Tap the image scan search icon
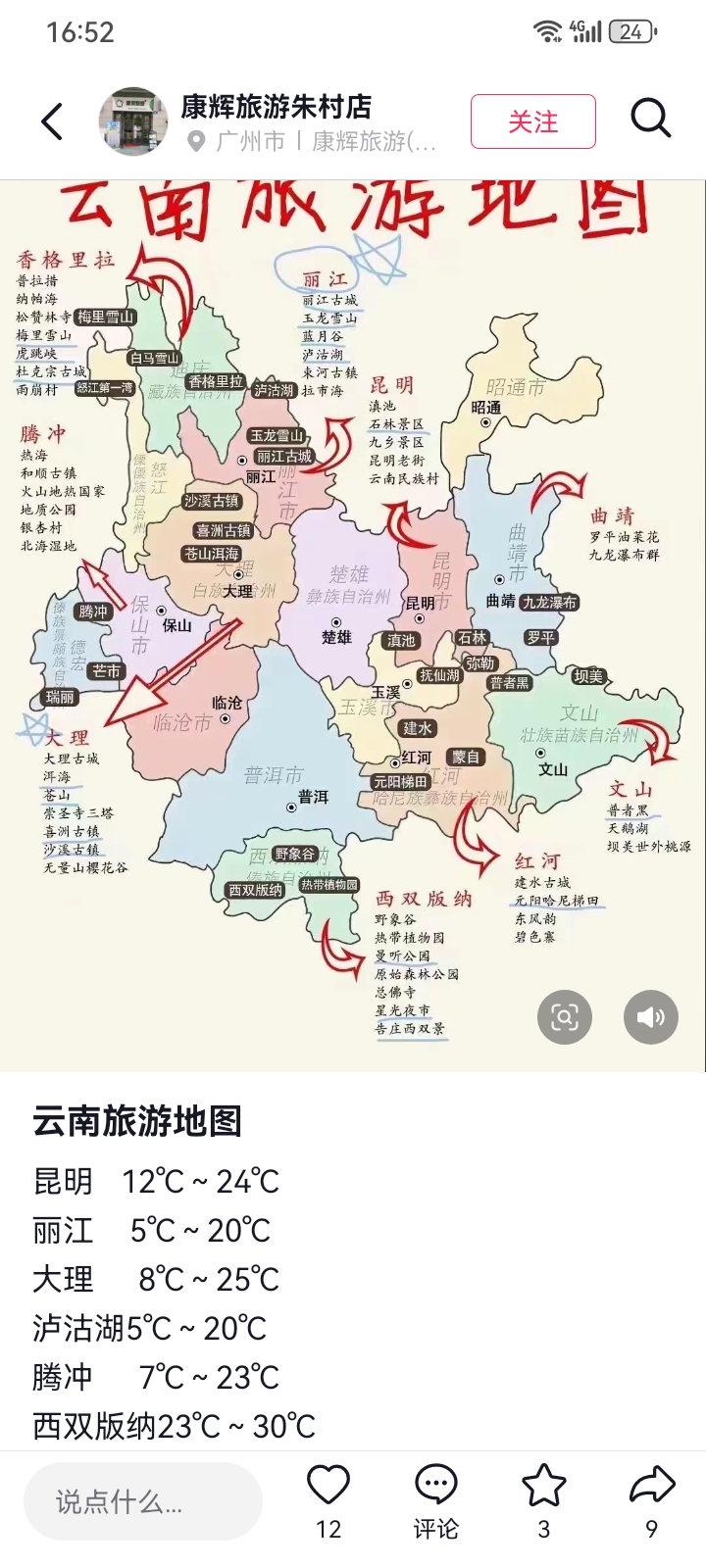The height and width of the screenshot is (1568, 706). (565, 1017)
